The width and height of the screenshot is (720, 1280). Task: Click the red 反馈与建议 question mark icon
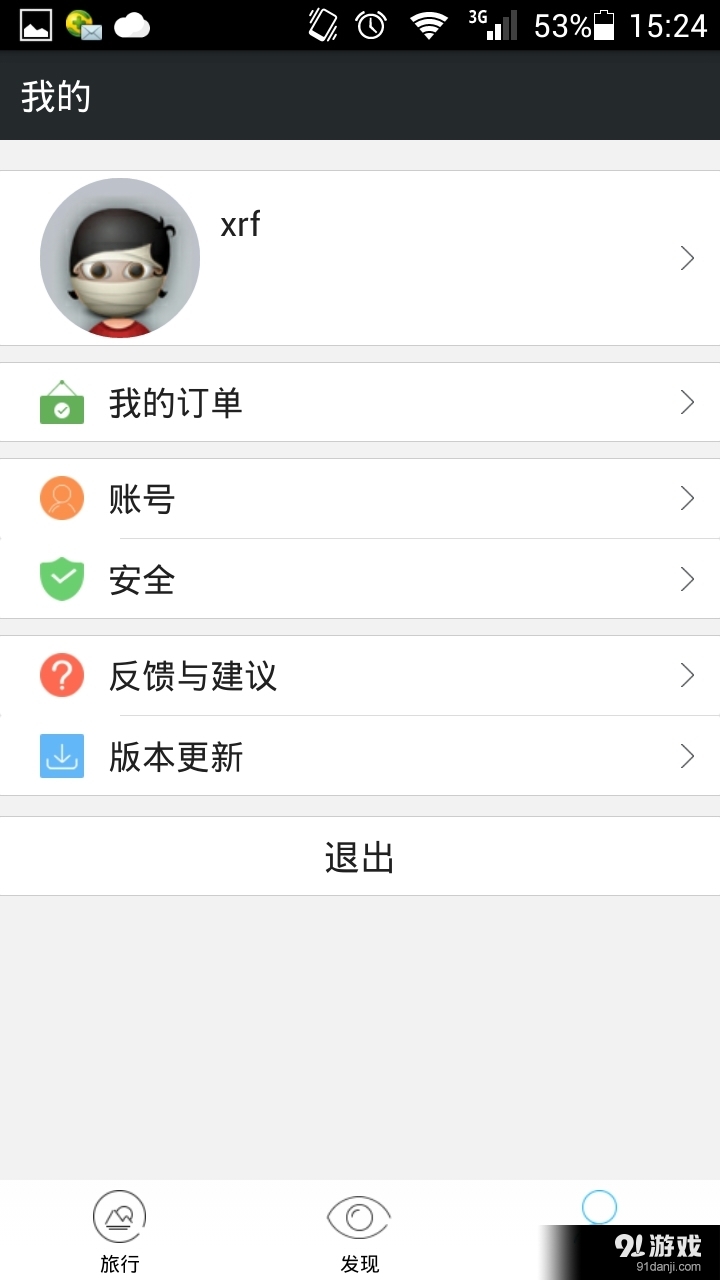point(61,675)
